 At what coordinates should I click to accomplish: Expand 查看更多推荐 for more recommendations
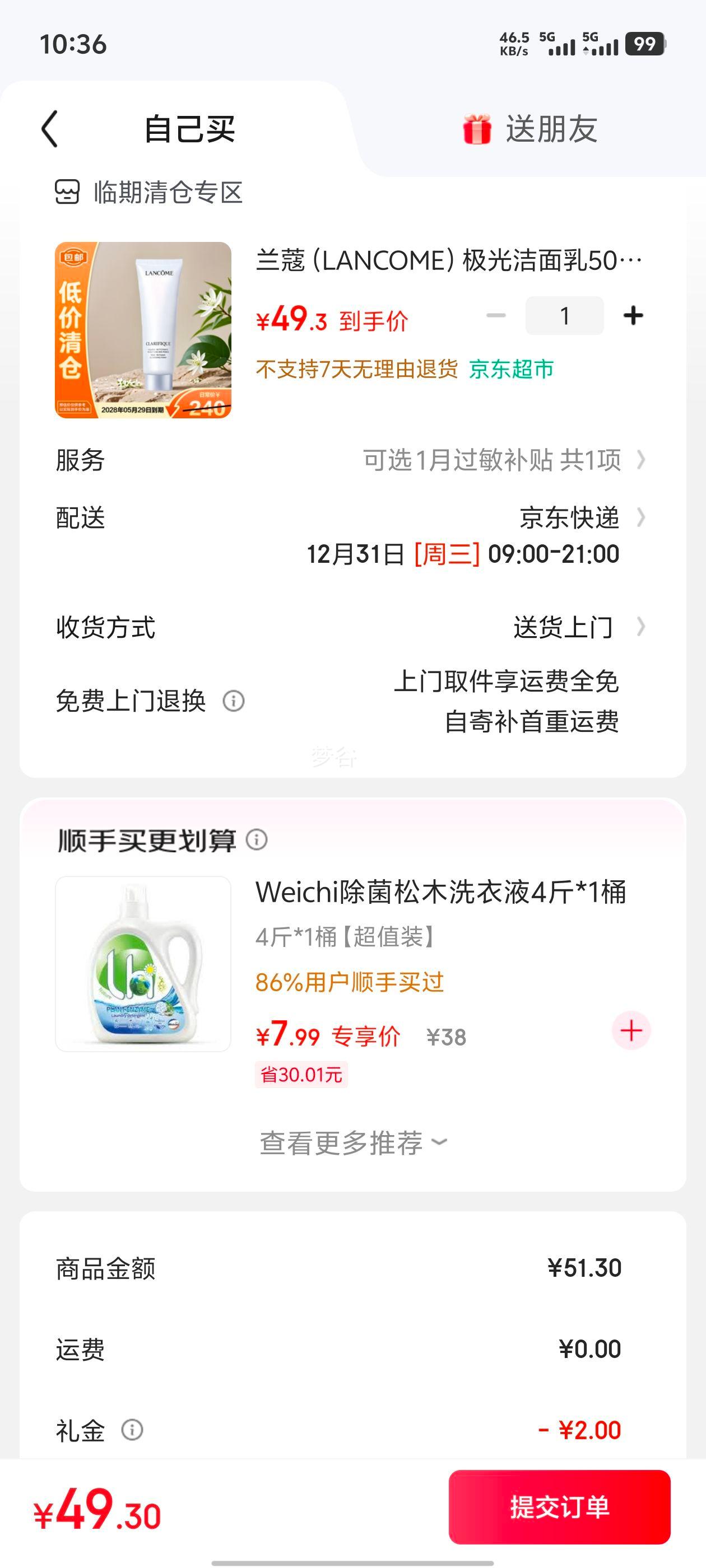[352, 1142]
